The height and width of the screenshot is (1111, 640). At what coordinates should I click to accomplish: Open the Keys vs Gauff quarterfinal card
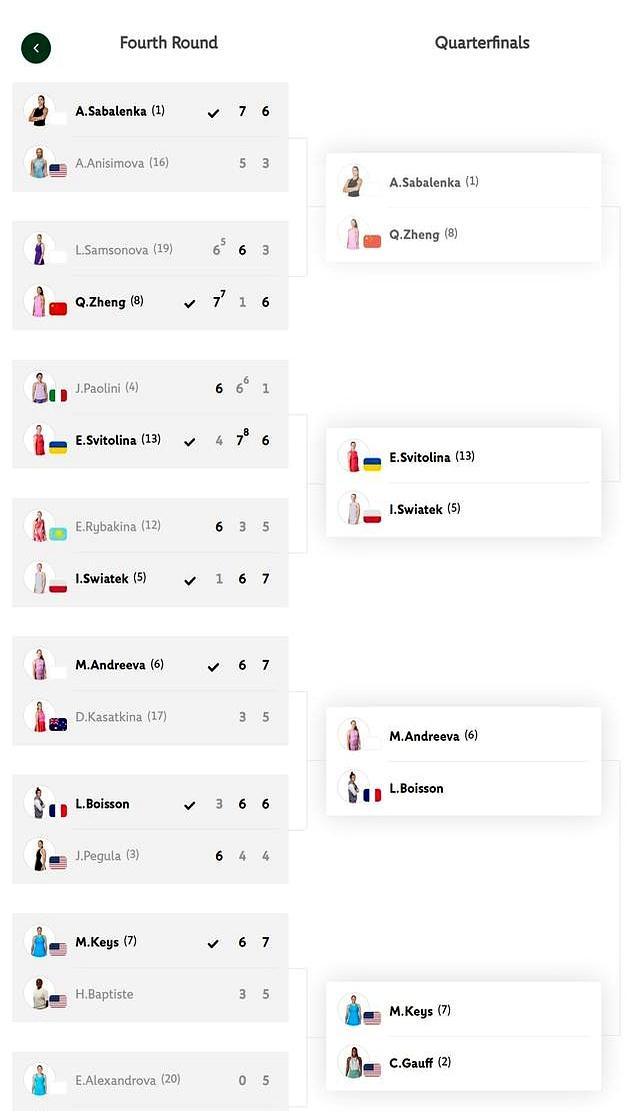pos(464,1036)
